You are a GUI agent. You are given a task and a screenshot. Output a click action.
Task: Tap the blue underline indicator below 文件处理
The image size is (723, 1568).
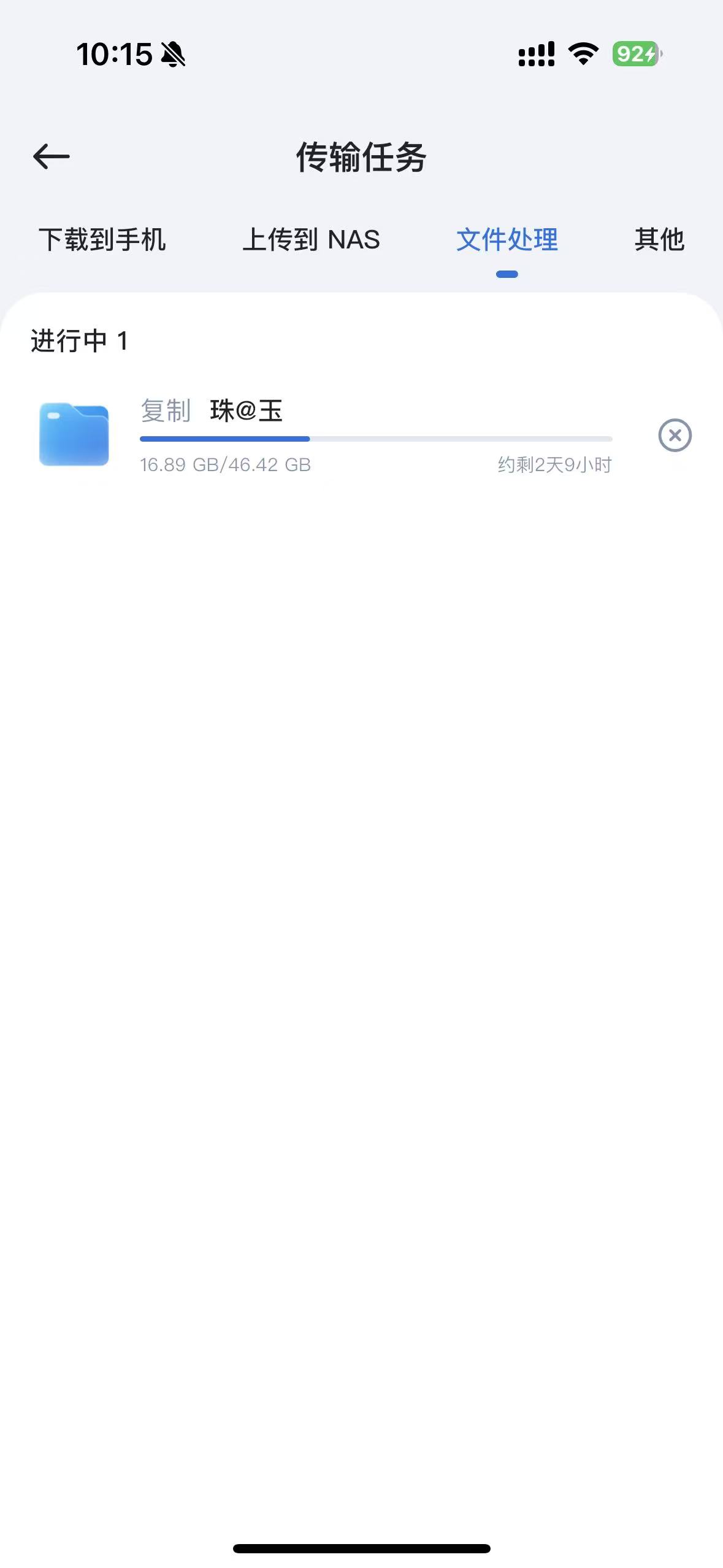click(x=507, y=274)
